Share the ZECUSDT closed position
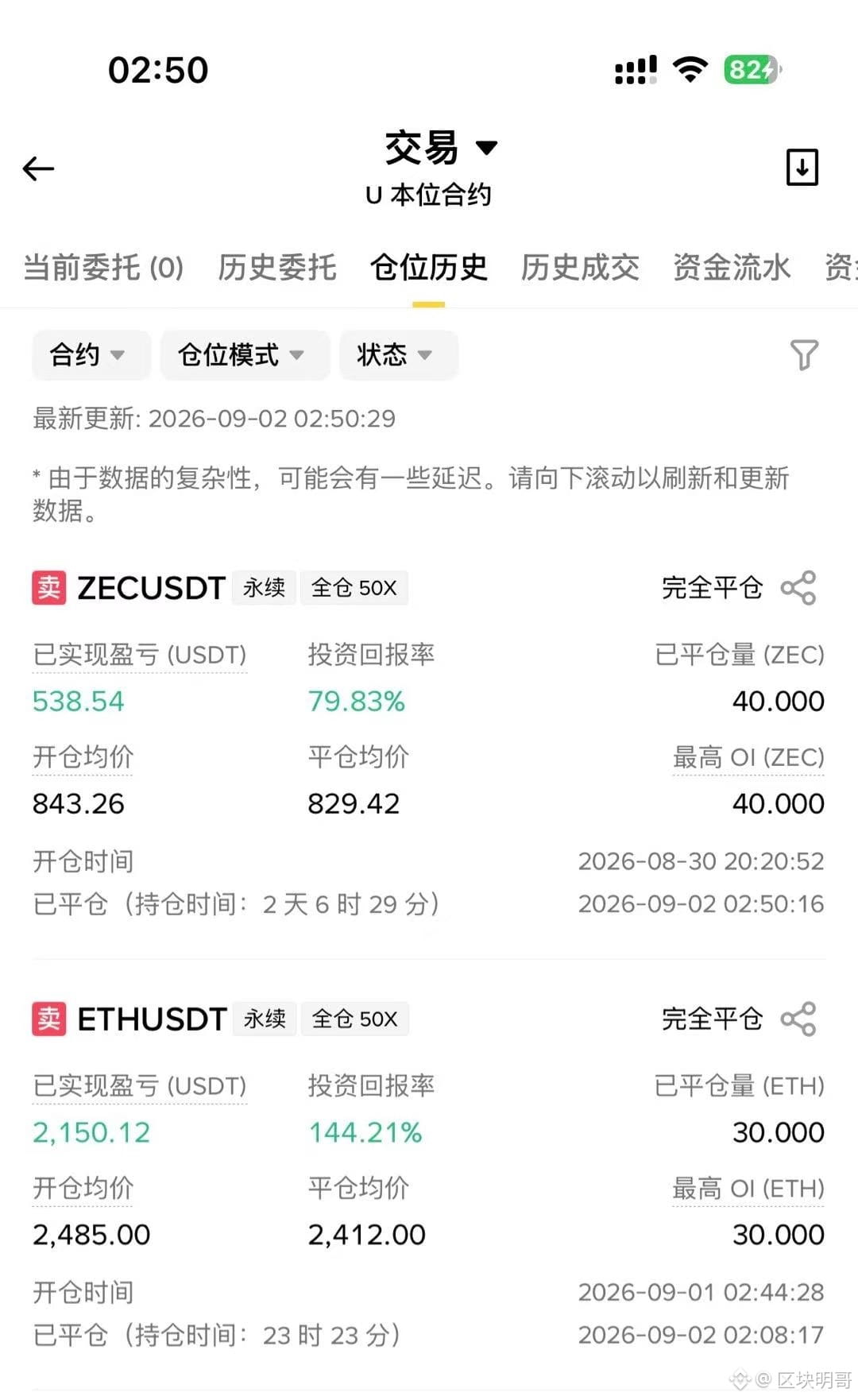Screen dimensions: 858x1400 click(798, 588)
